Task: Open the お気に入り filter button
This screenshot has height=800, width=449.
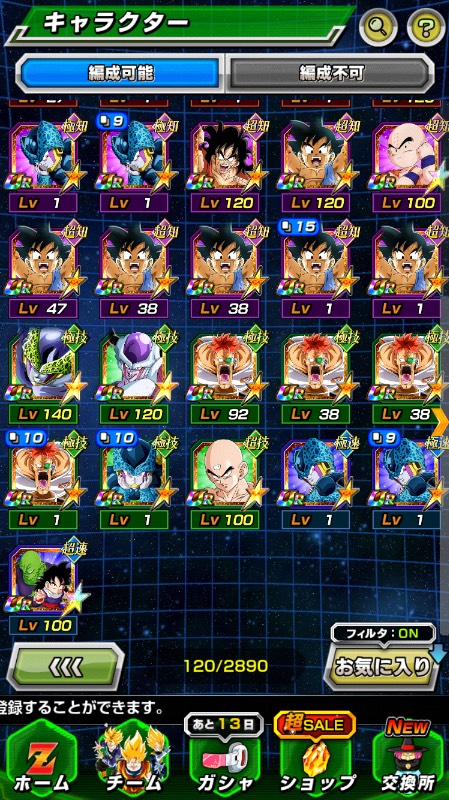Action: click(382, 665)
